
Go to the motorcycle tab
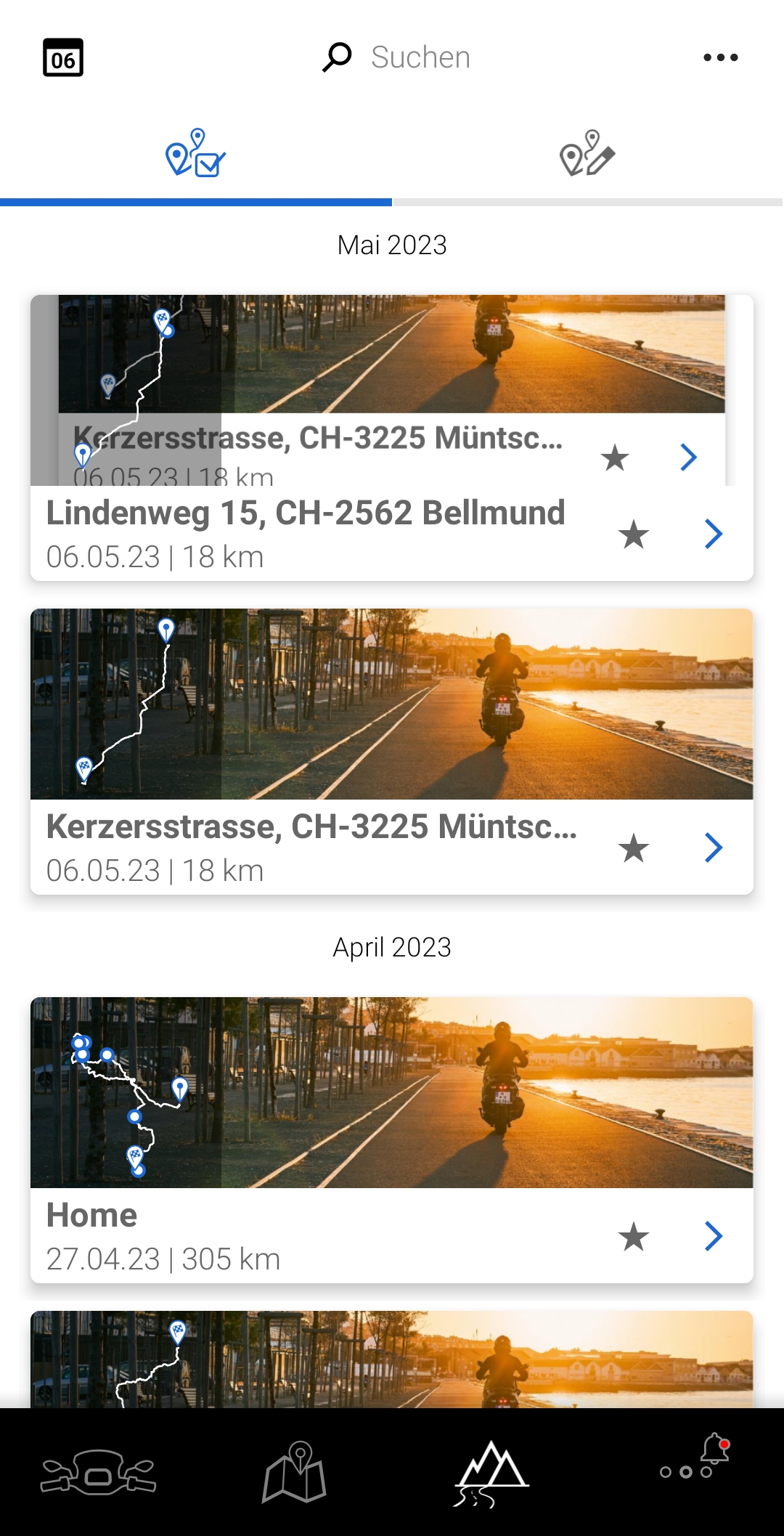coord(98,1473)
